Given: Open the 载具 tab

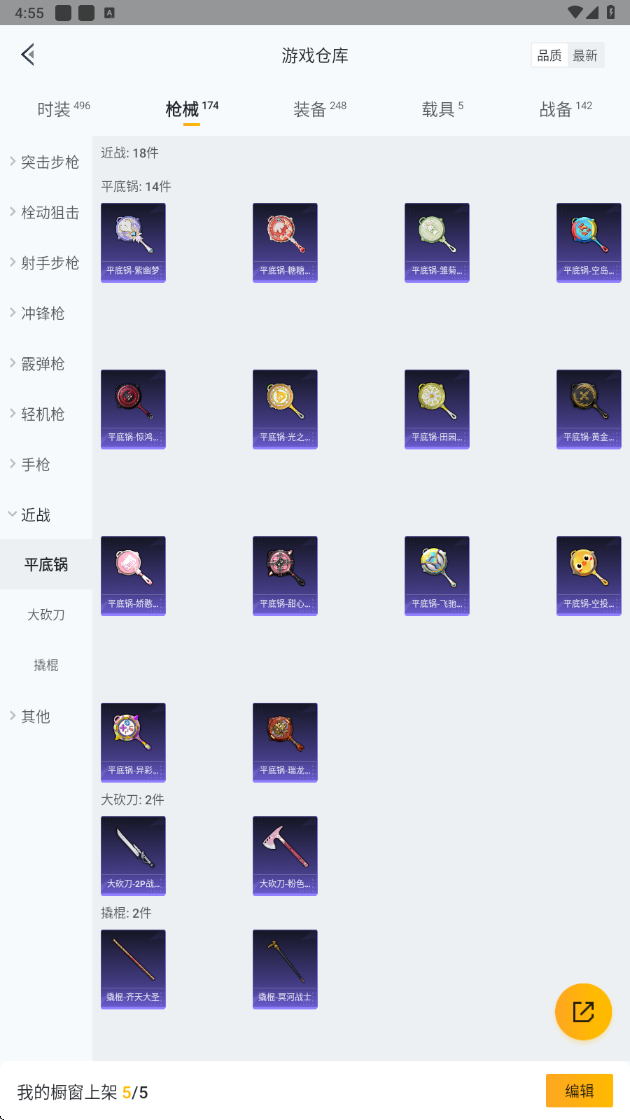Looking at the screenshot, I should [x=442, y=109].
